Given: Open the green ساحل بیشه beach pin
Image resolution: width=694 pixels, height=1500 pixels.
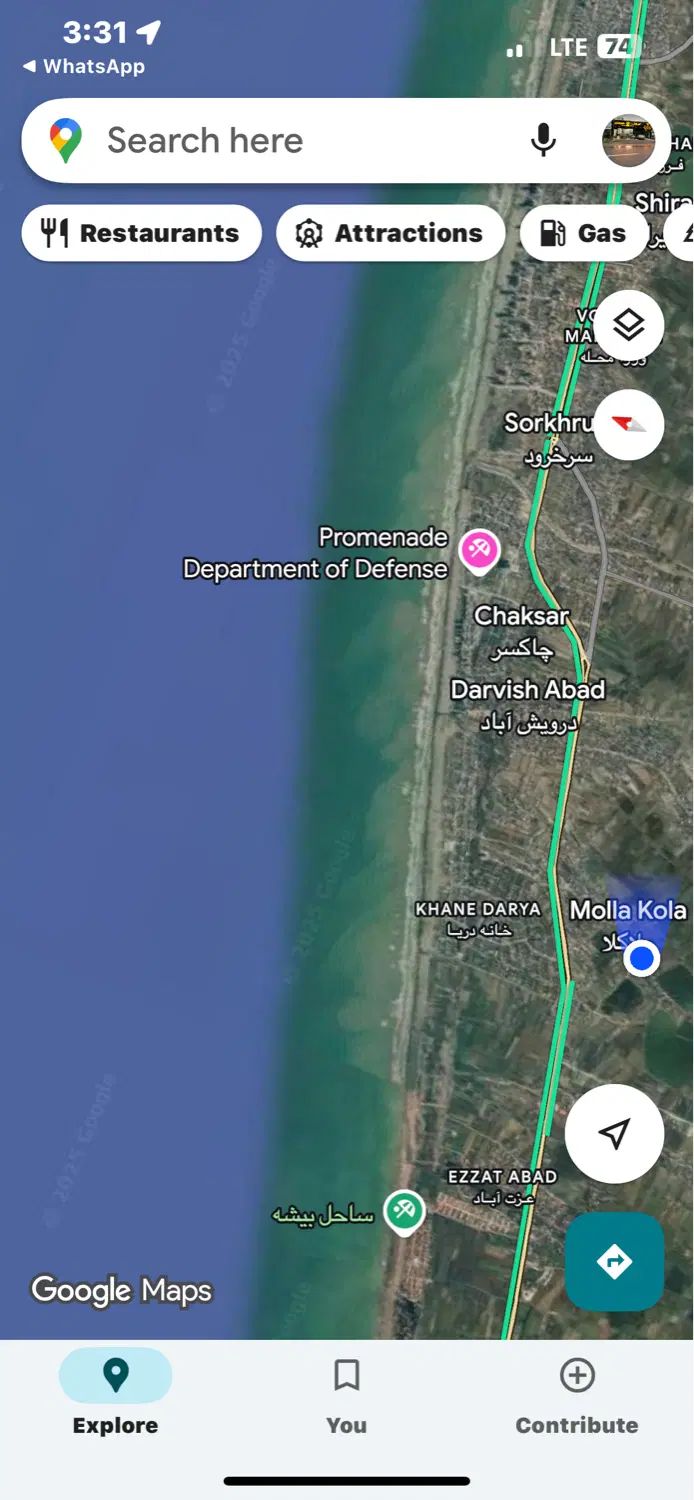Looking at the screenshot, I should 404,1211.
